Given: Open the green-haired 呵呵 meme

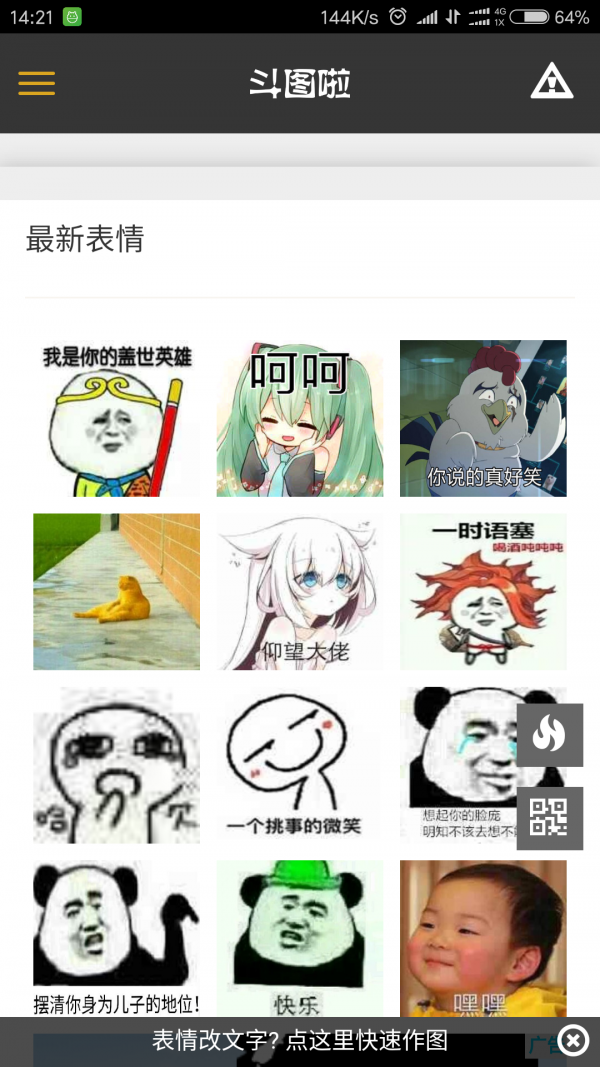Looking at the screenshot, I should (x=299, y=418).
